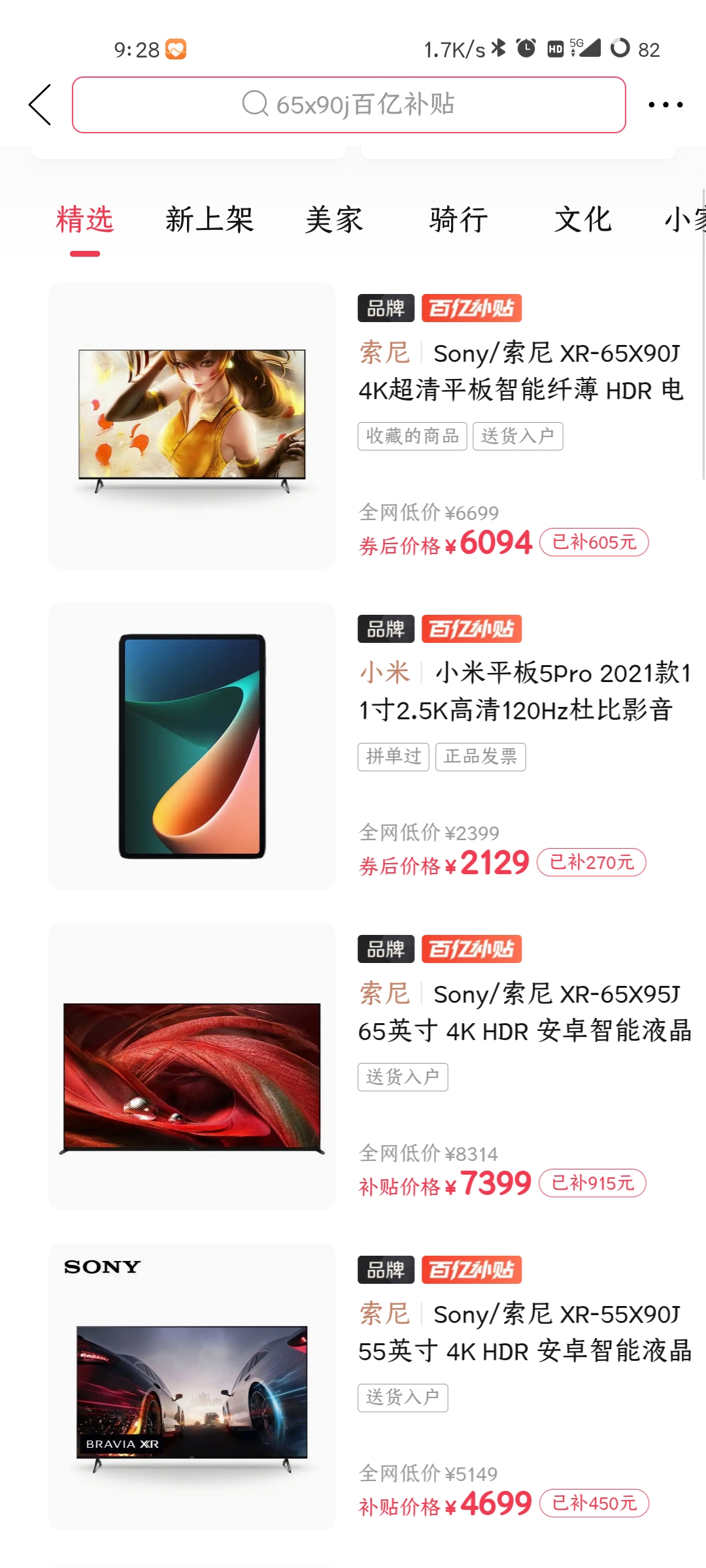Open the search bar magnifier icon
This screenshot has height=1568, width=706.
click(x=256, y=105)
